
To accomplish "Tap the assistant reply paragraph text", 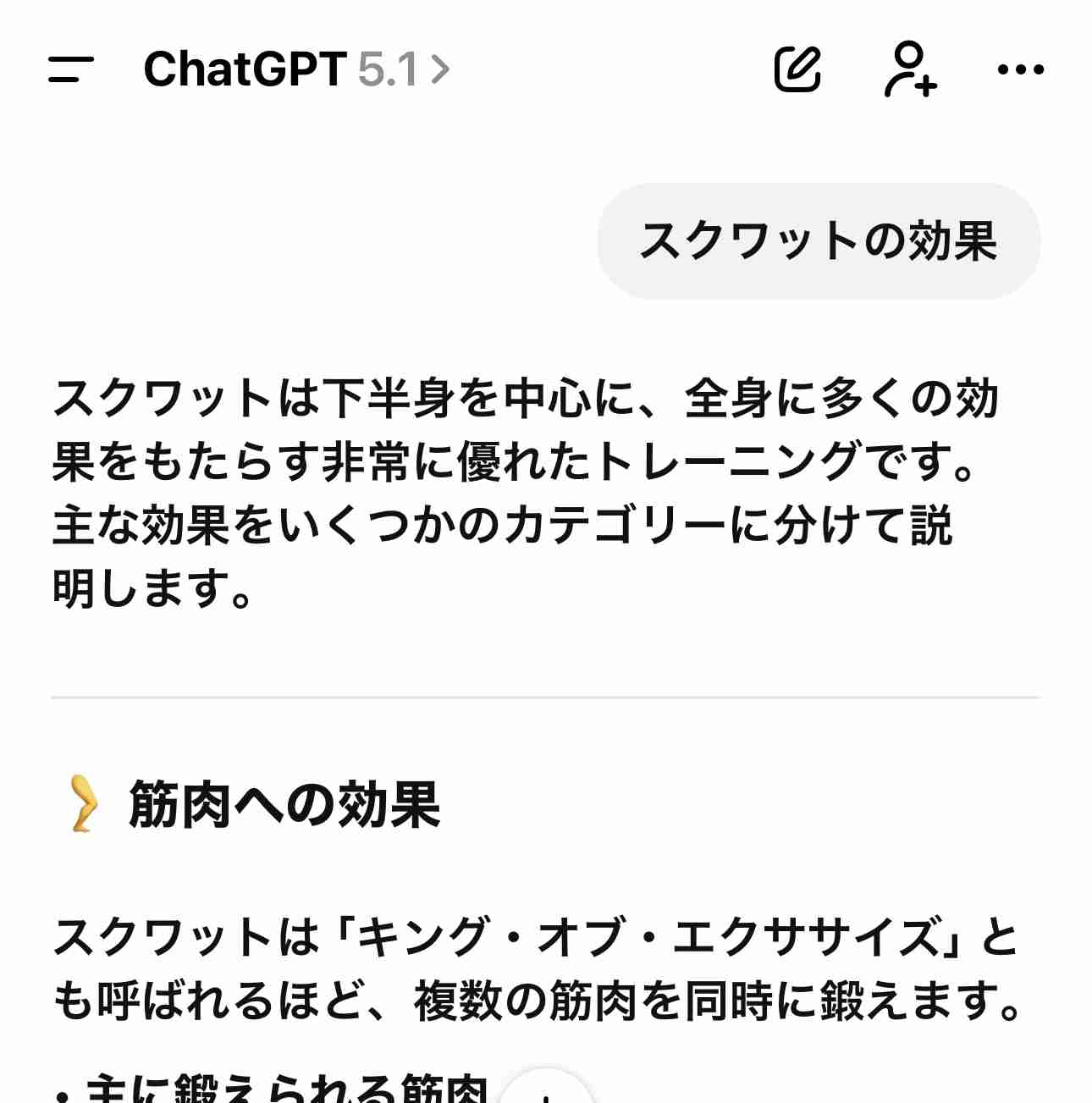I will pyautogui.click(x=525, y=487).
